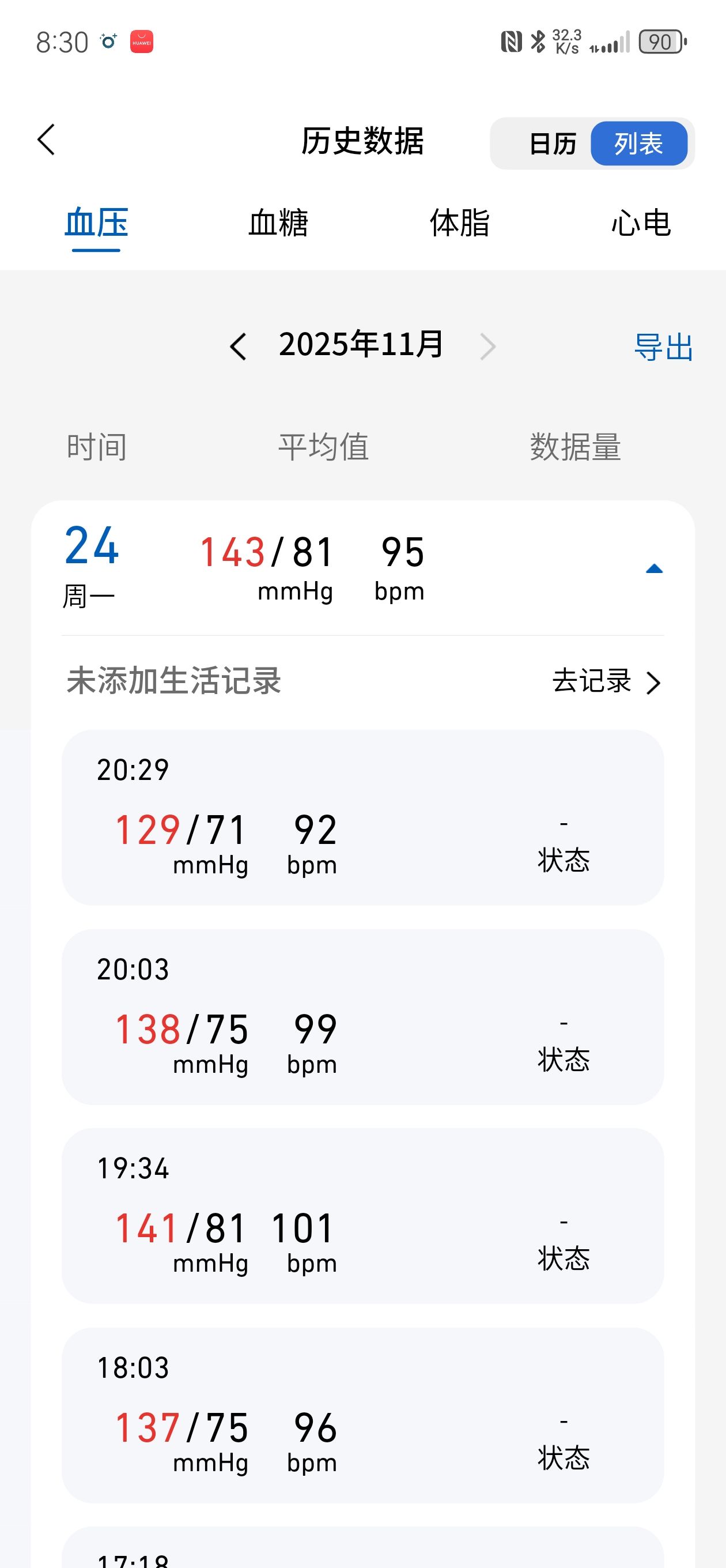This screenshot has width=726, height=1568.
Task: Switch to 日历 calendar view
Action: point(553,144)
